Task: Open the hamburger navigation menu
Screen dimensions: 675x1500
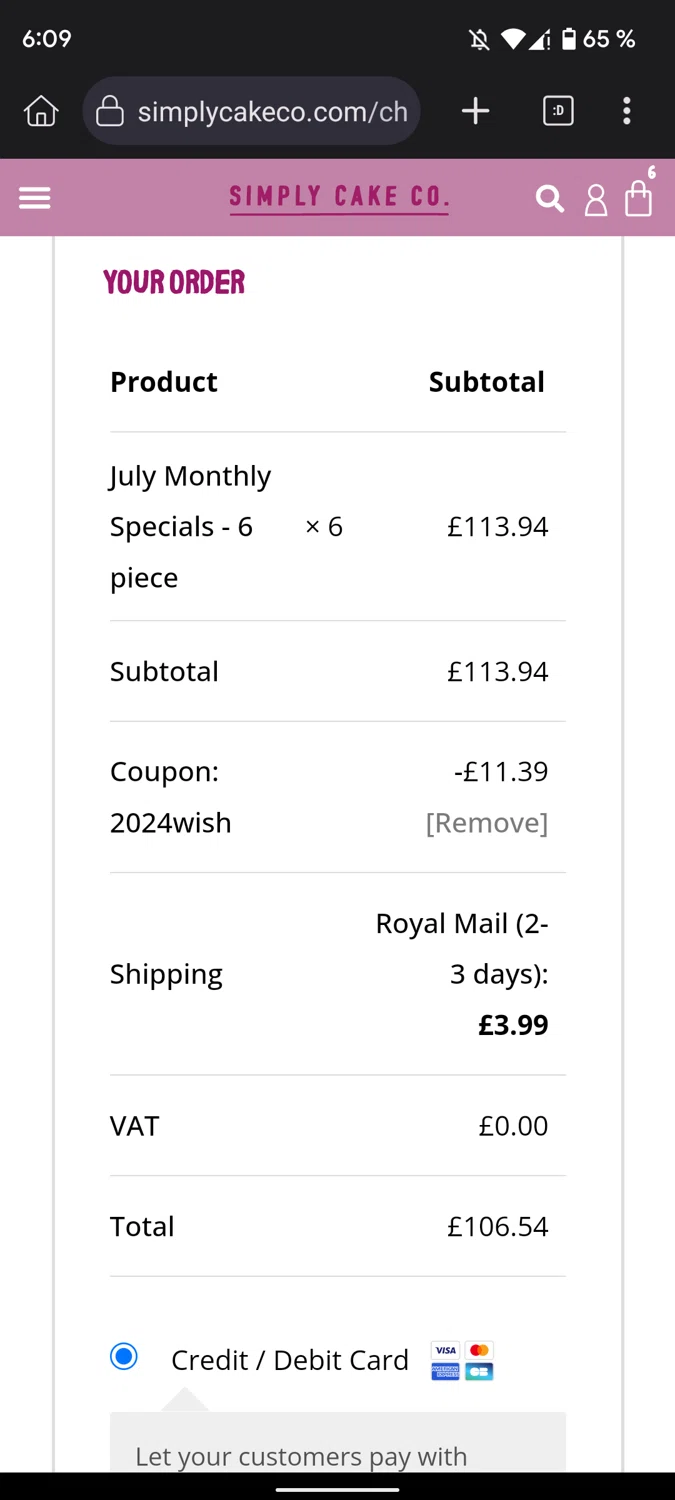Action: tap(35, 198)
